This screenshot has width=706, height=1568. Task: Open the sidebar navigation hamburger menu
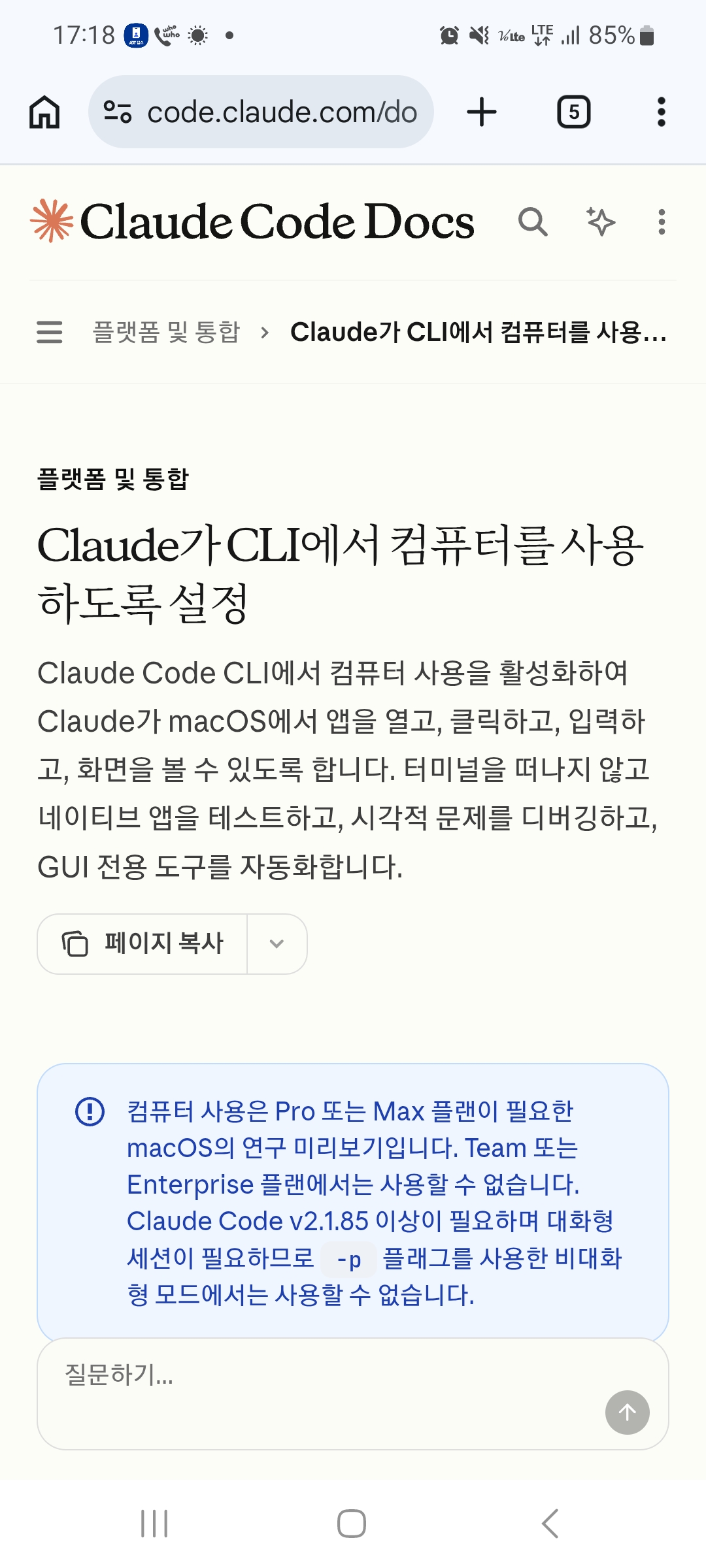click(50, 332)
